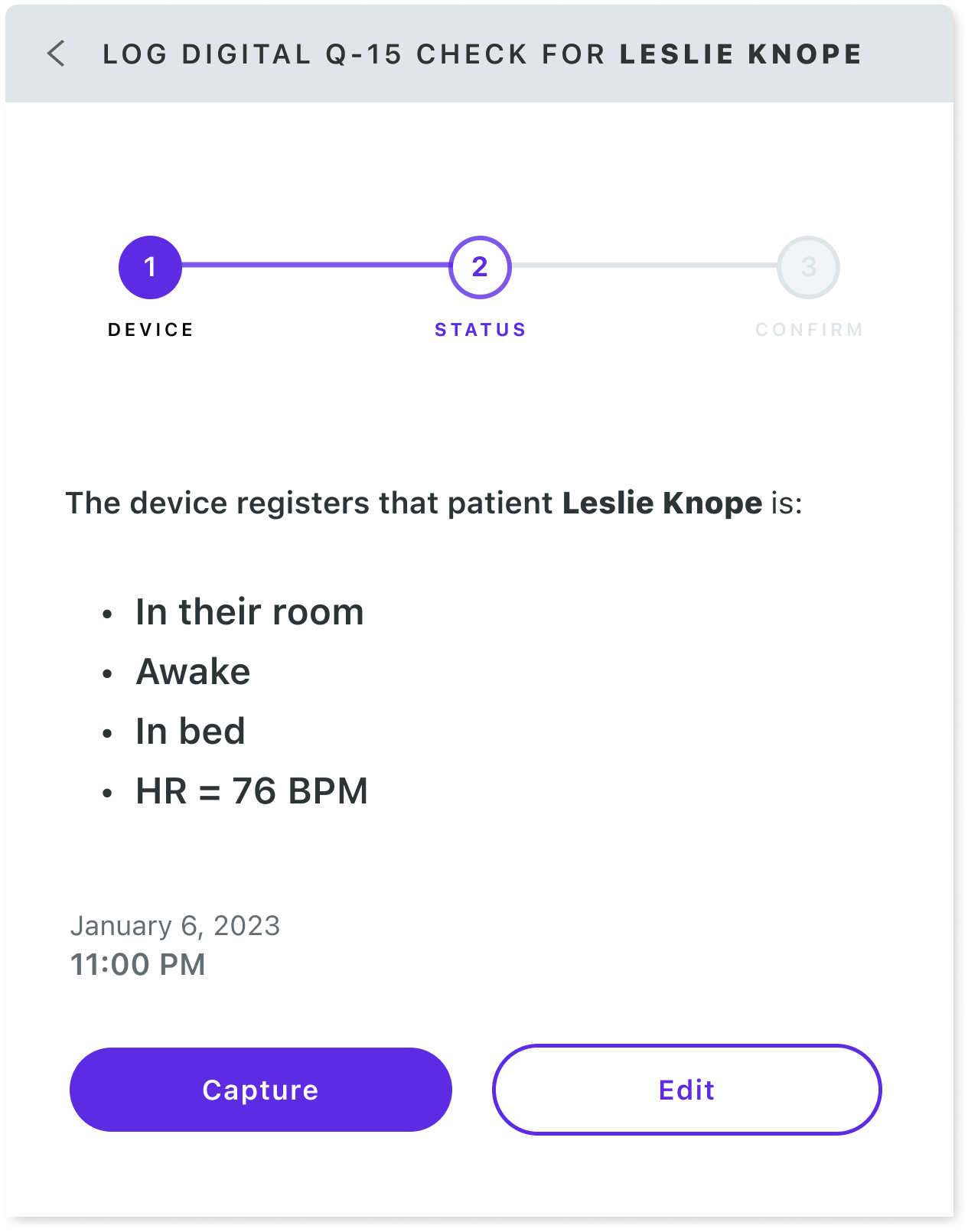This screenshot has height=1232, width=968.
Task: Tap the Capture button
Action: 260,1089
